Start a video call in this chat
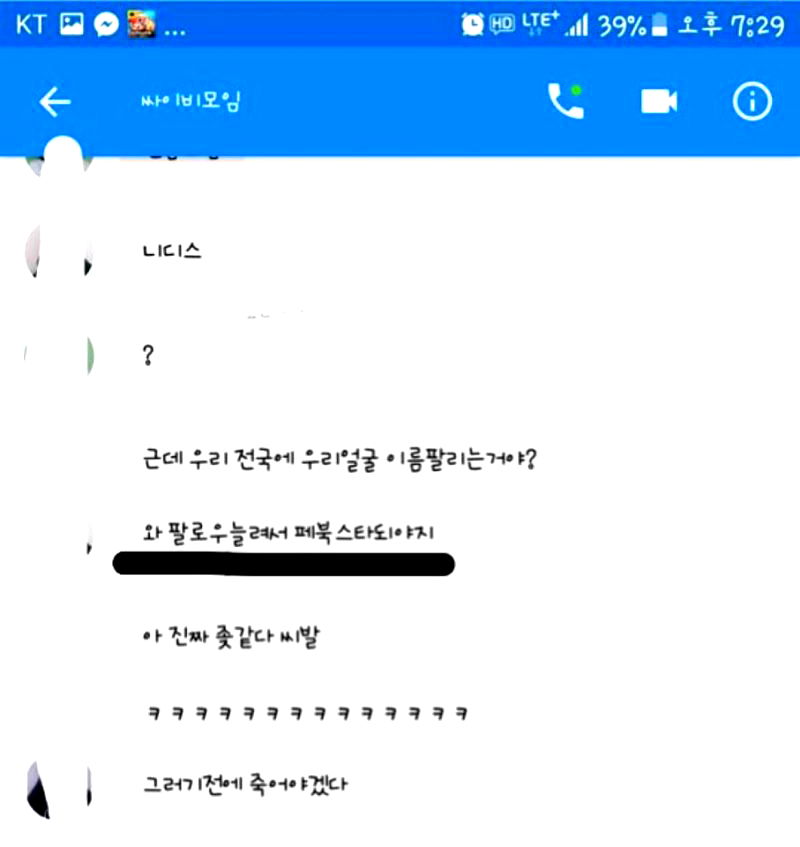800x847 pixels. [659, 102]
